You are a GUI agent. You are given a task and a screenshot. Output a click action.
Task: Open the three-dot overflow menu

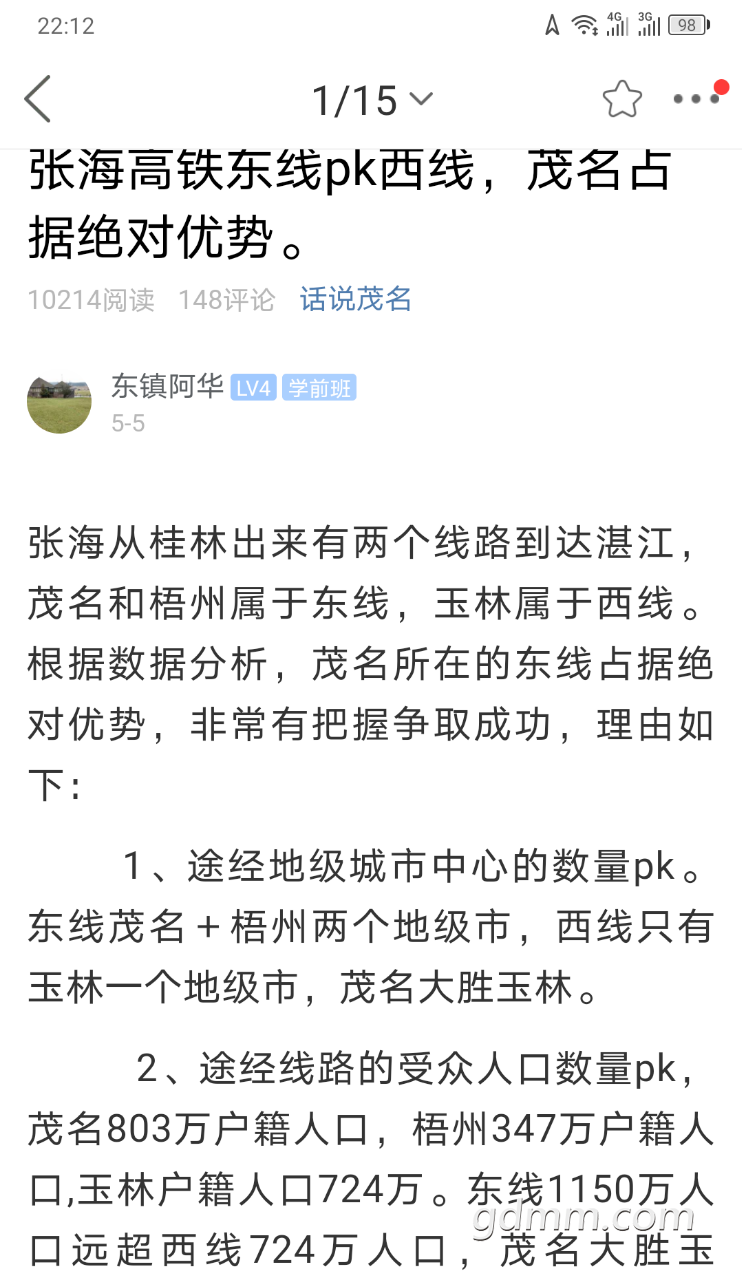tap(696, 99)
